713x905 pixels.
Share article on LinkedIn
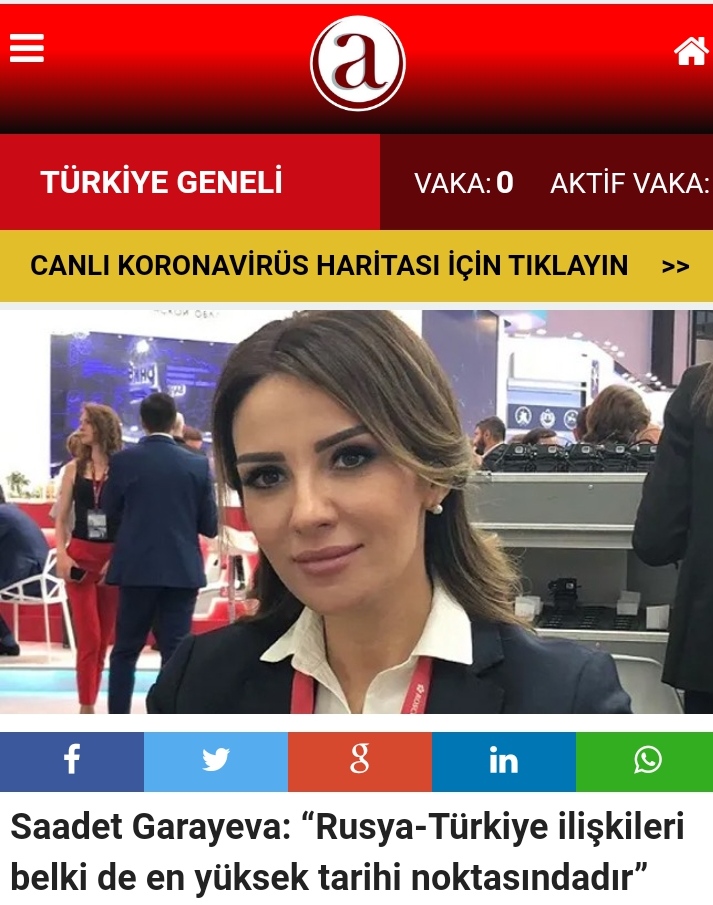click(504, 761)
